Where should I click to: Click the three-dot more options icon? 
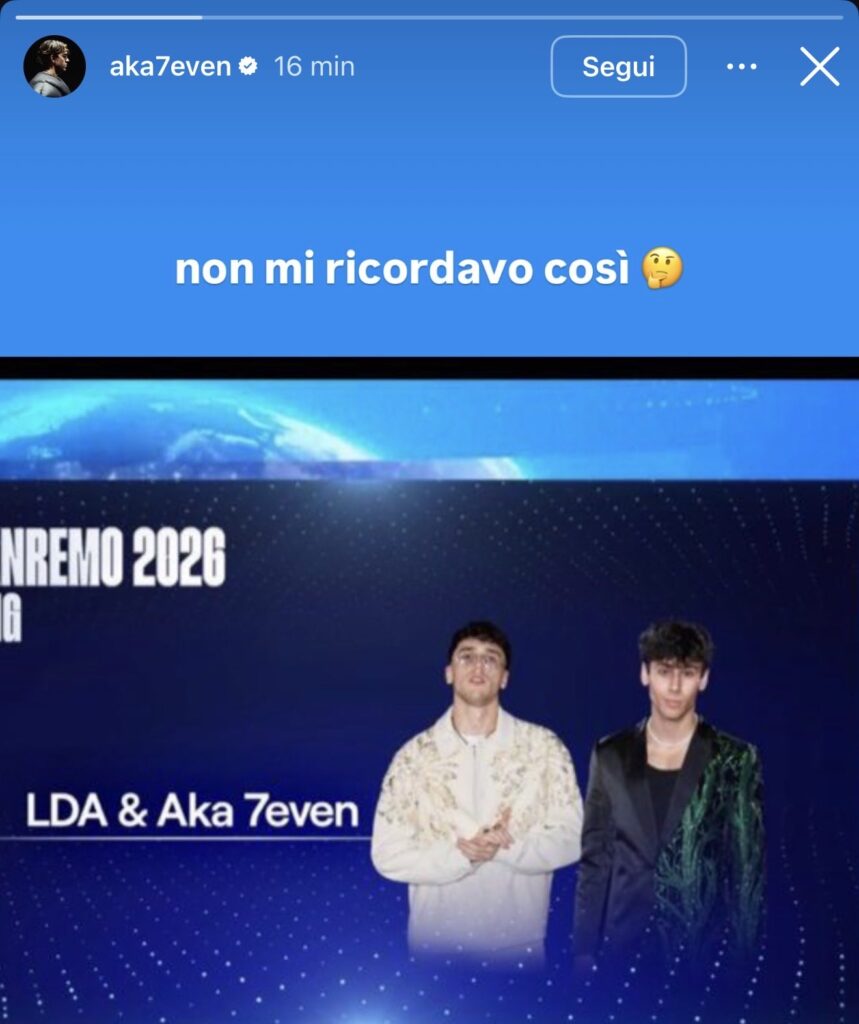click(x=741, y=64)
